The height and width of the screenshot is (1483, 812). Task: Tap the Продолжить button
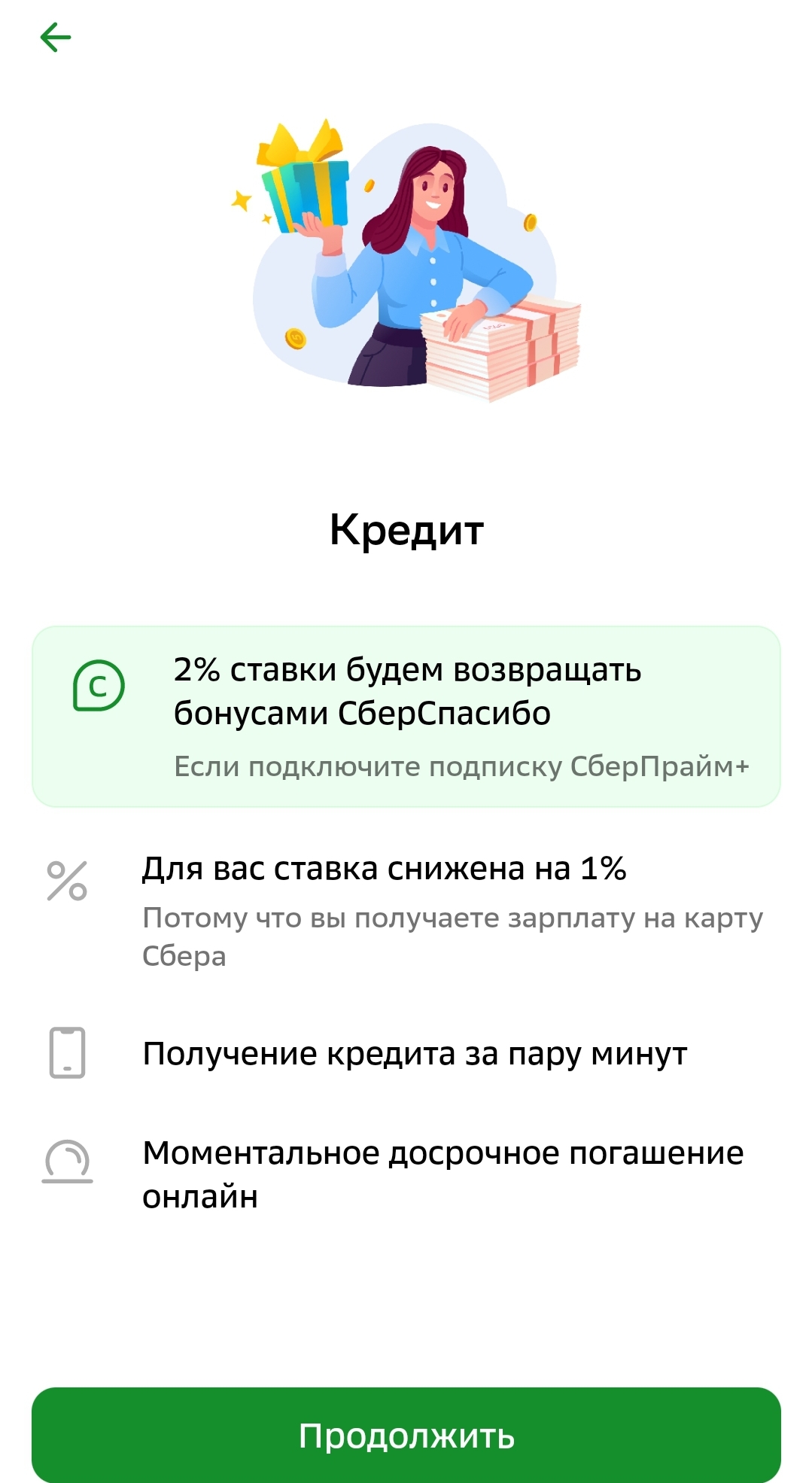(406, 1435)
